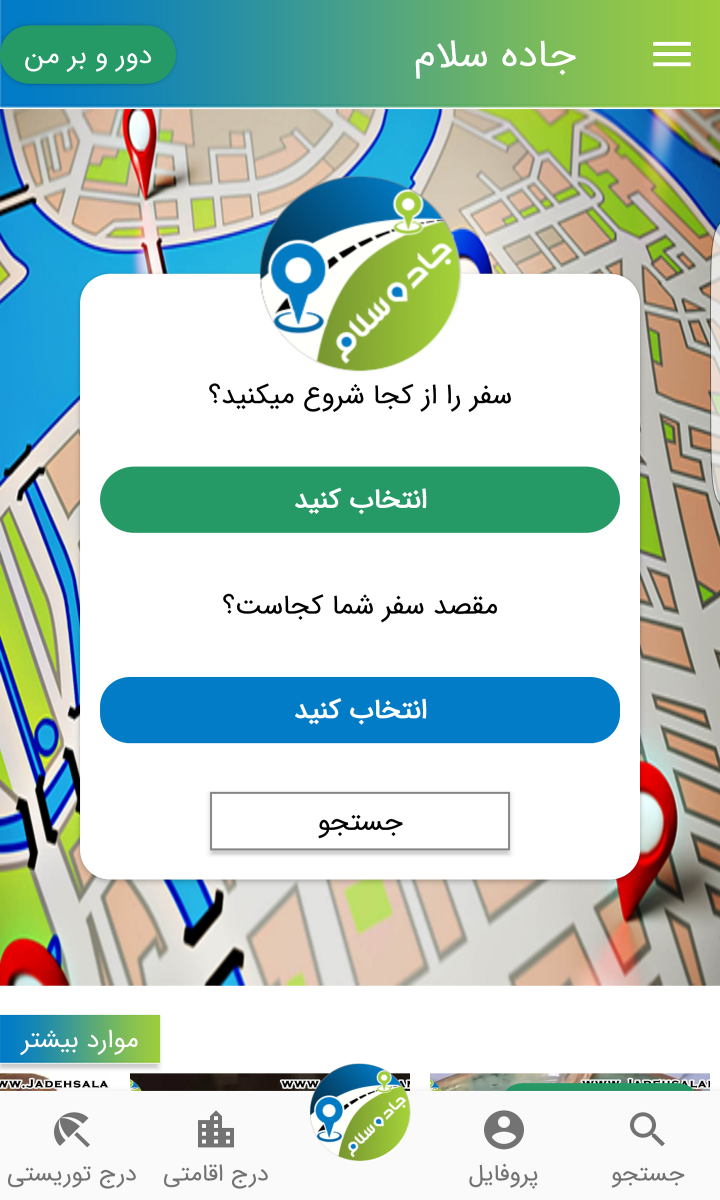
Task: Open the 'درج اقامتی' tab
Action: tap(216, 1148)
